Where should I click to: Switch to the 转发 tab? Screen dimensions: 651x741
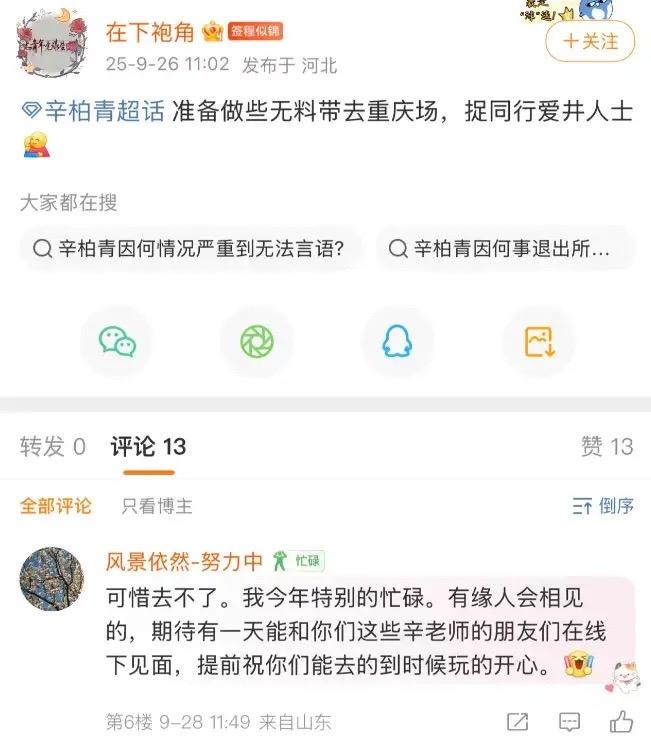(x=53, y=447)
